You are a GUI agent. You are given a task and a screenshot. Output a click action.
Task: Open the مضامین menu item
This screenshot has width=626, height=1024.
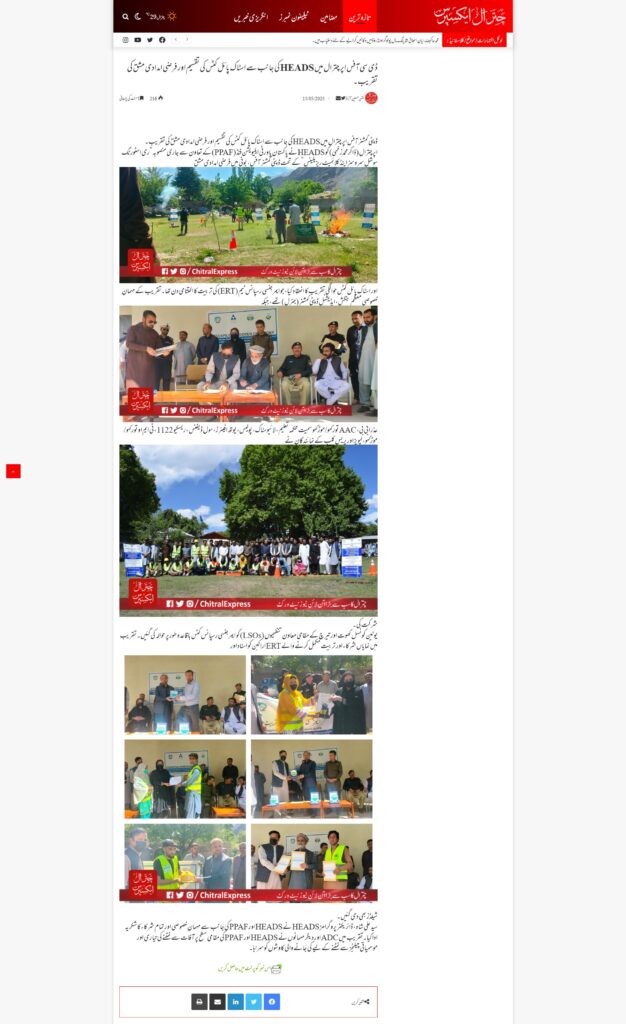coord(328,18)
